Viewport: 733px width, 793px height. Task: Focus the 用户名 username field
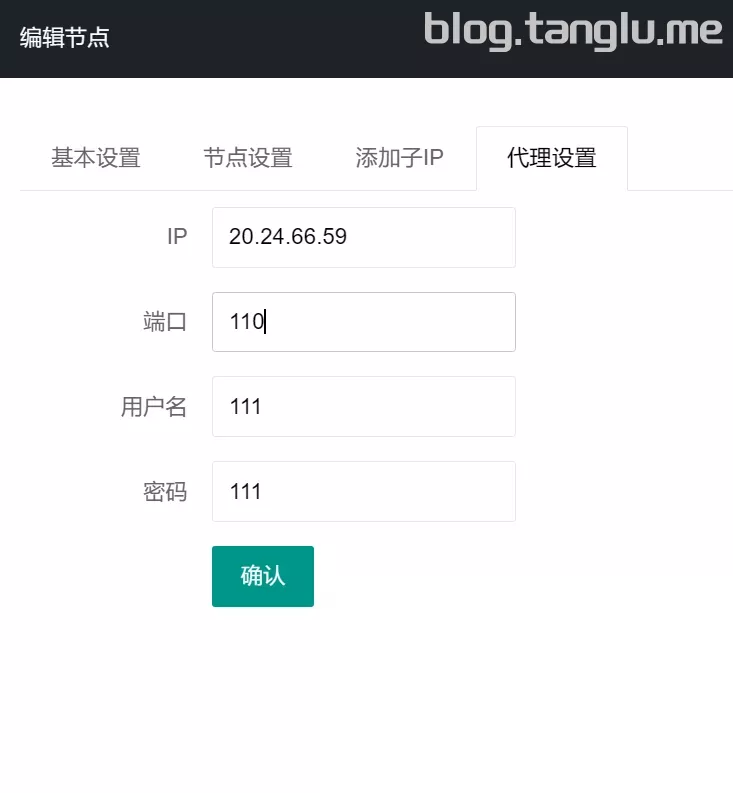click(x=363, y=406)
